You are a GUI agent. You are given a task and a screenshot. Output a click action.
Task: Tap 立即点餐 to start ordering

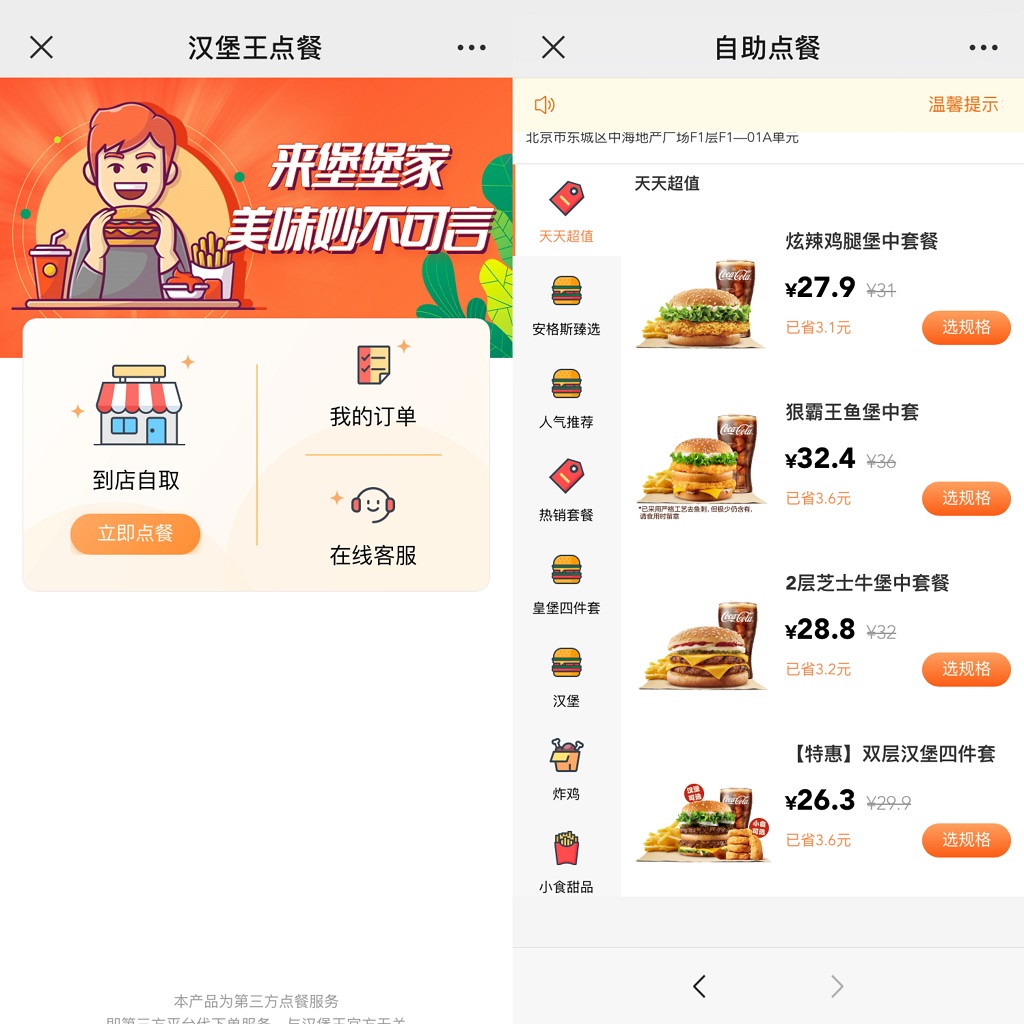click(x=135, y=534)
